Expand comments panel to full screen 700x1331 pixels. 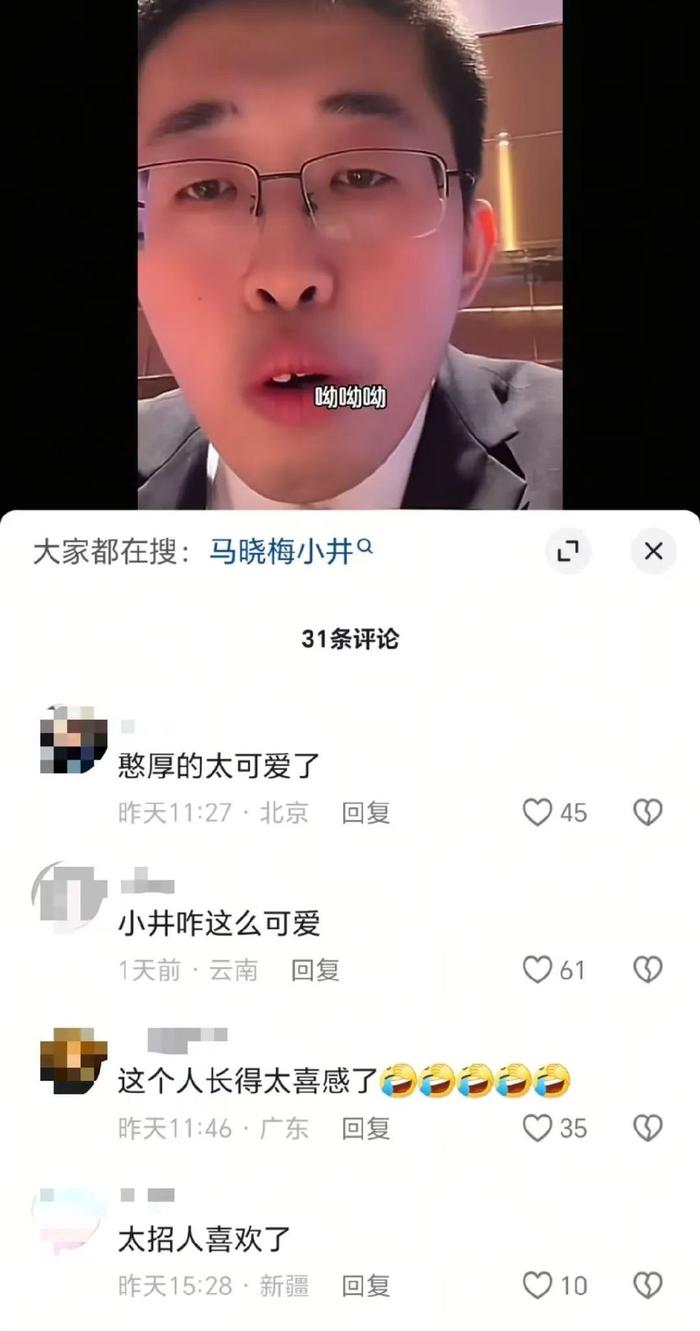point(568,551)
